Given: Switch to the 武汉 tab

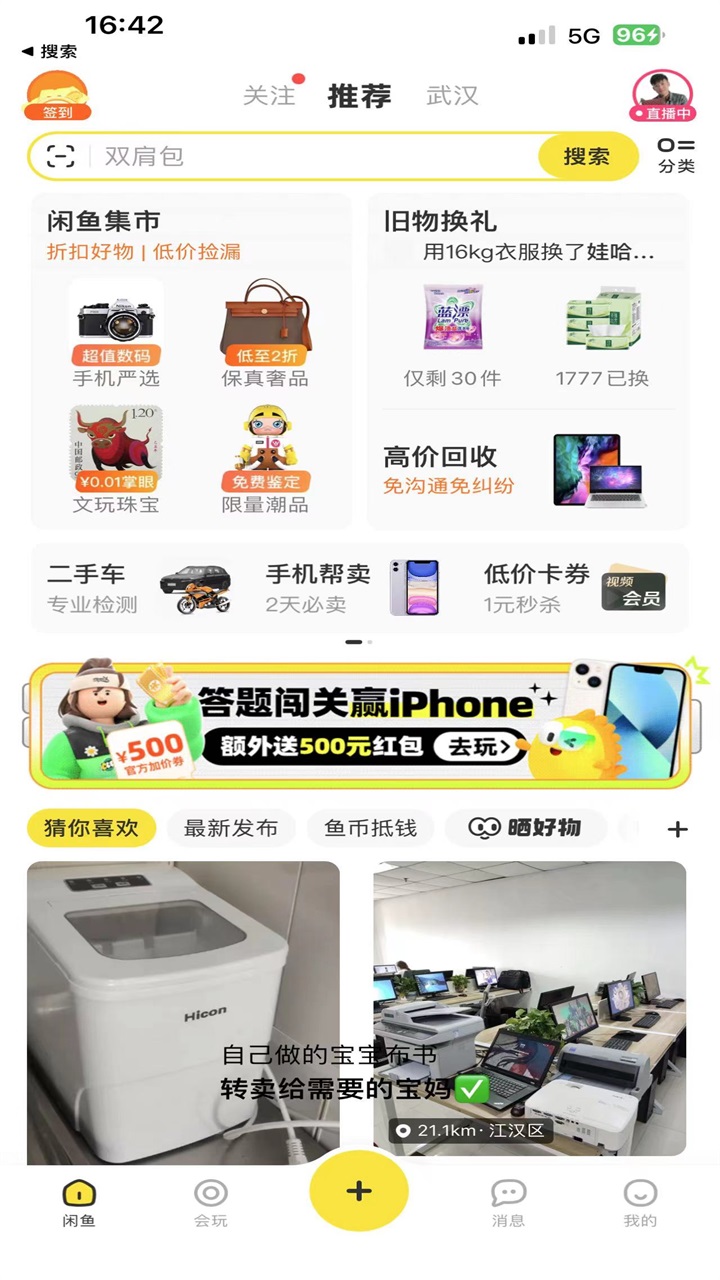Looking at the screenshot, I should (x=452, y=96).
